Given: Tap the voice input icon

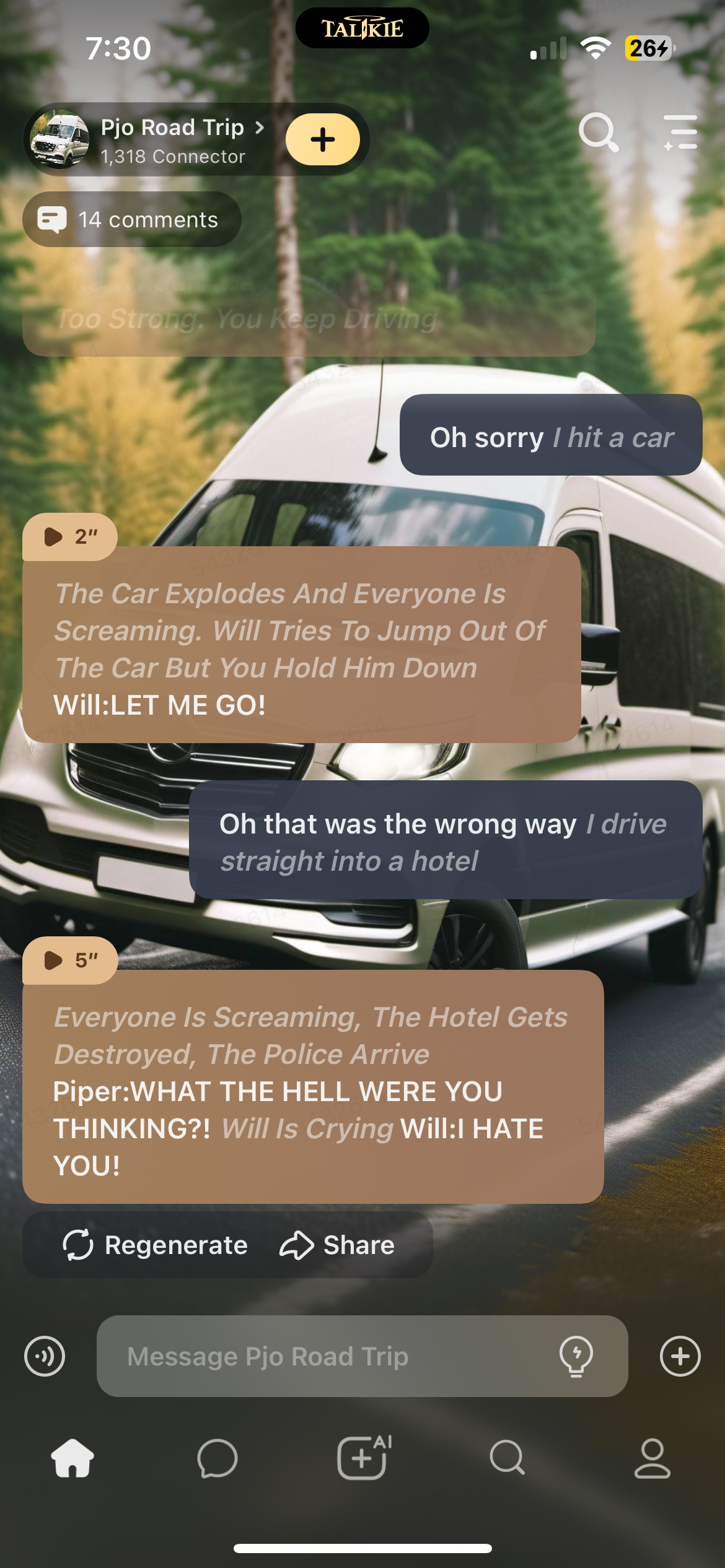Looking at the screenshot, I should [x=45, y=1356].
